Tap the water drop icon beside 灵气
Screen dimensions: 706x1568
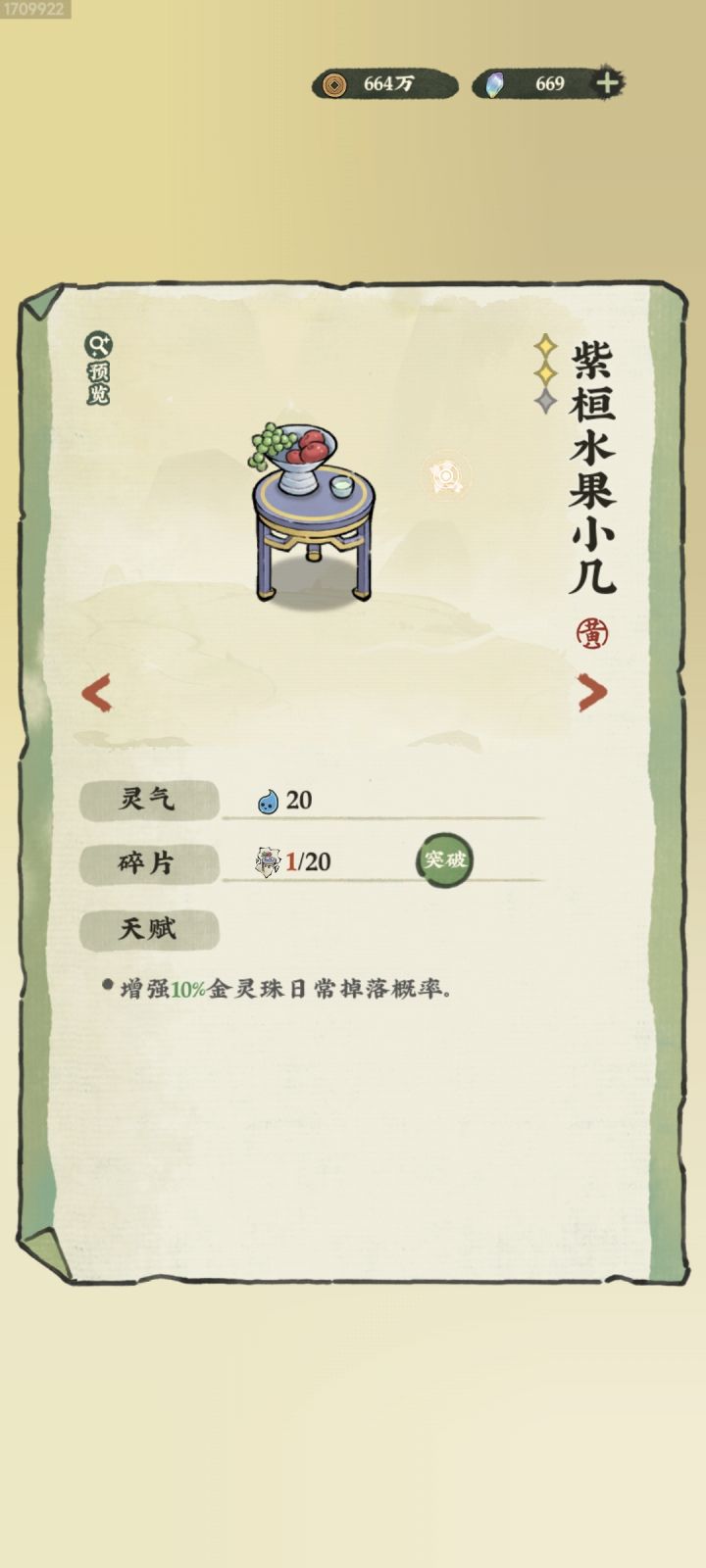[x=267, y=800]
